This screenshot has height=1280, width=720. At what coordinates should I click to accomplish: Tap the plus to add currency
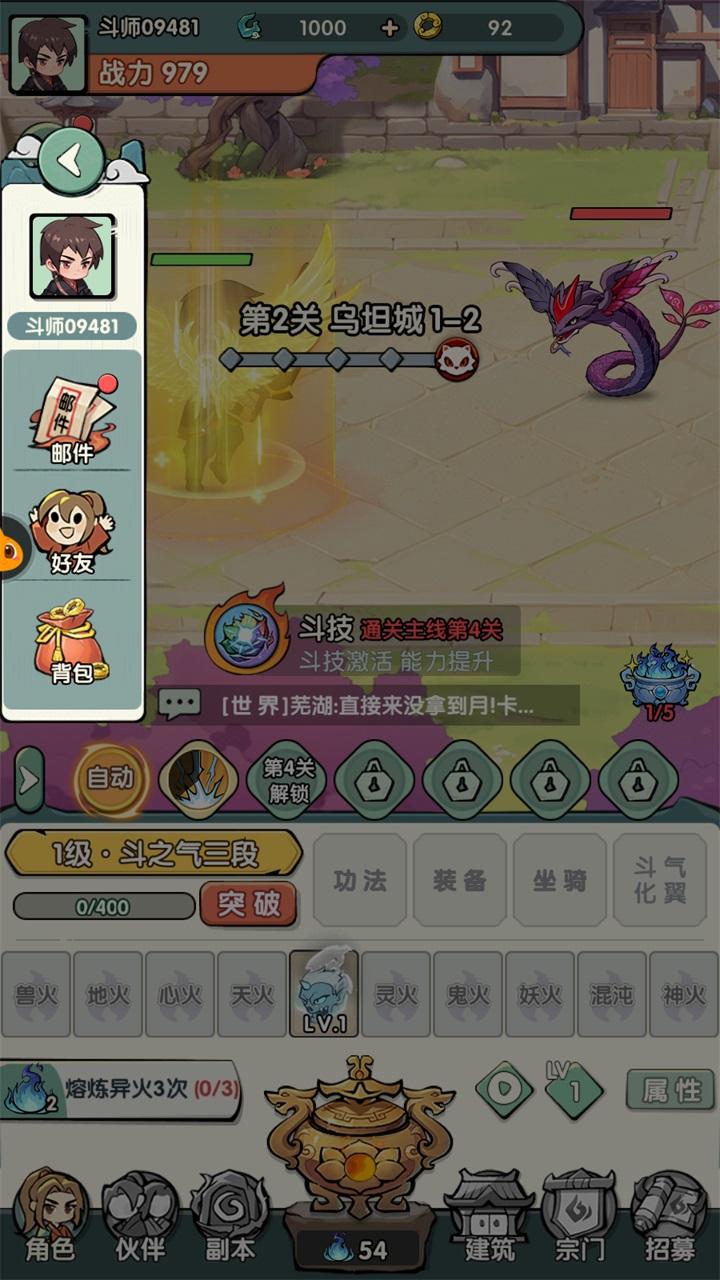pos(390,28)
